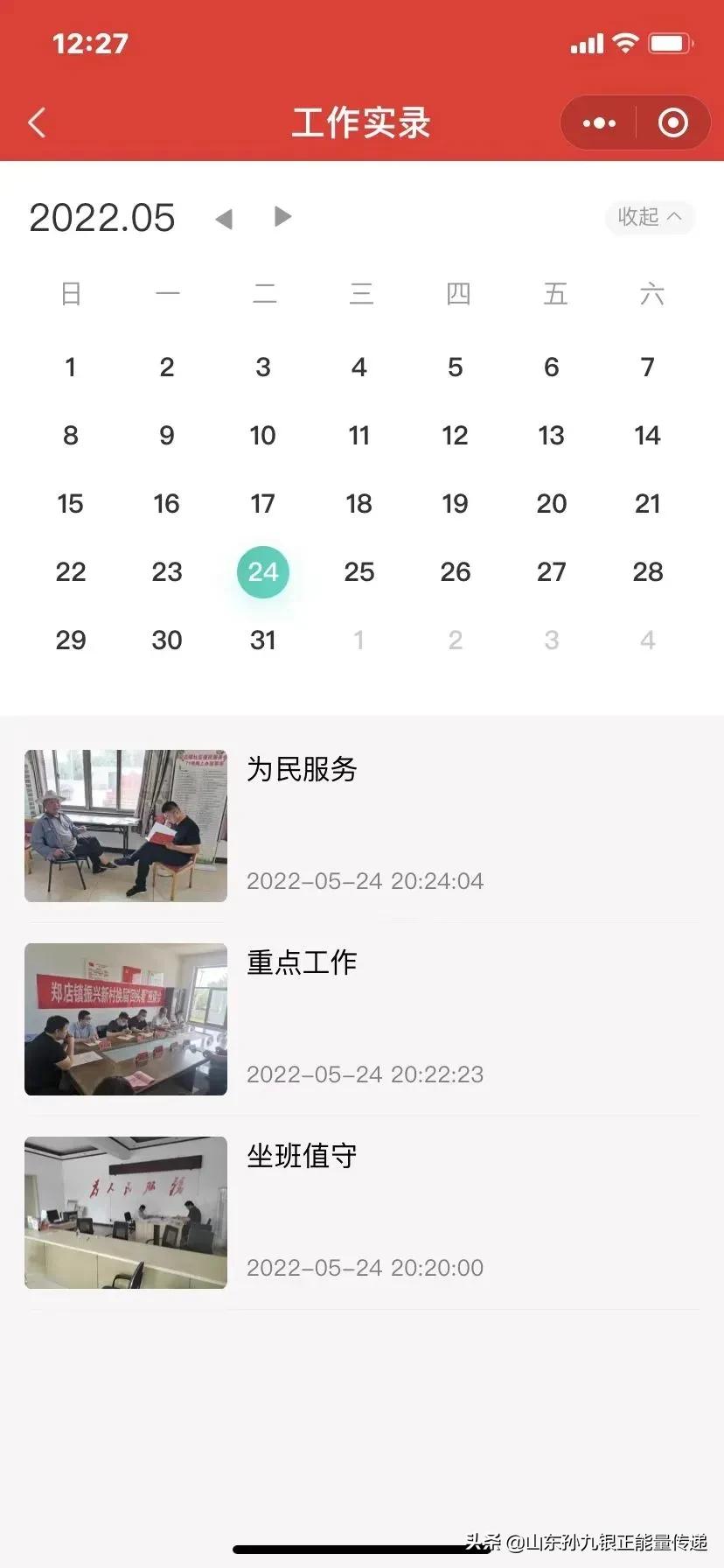This screenshot has width=724, height=1568.
Task: Tap grayed-out date 1 of next month
Action: [359, 640]
